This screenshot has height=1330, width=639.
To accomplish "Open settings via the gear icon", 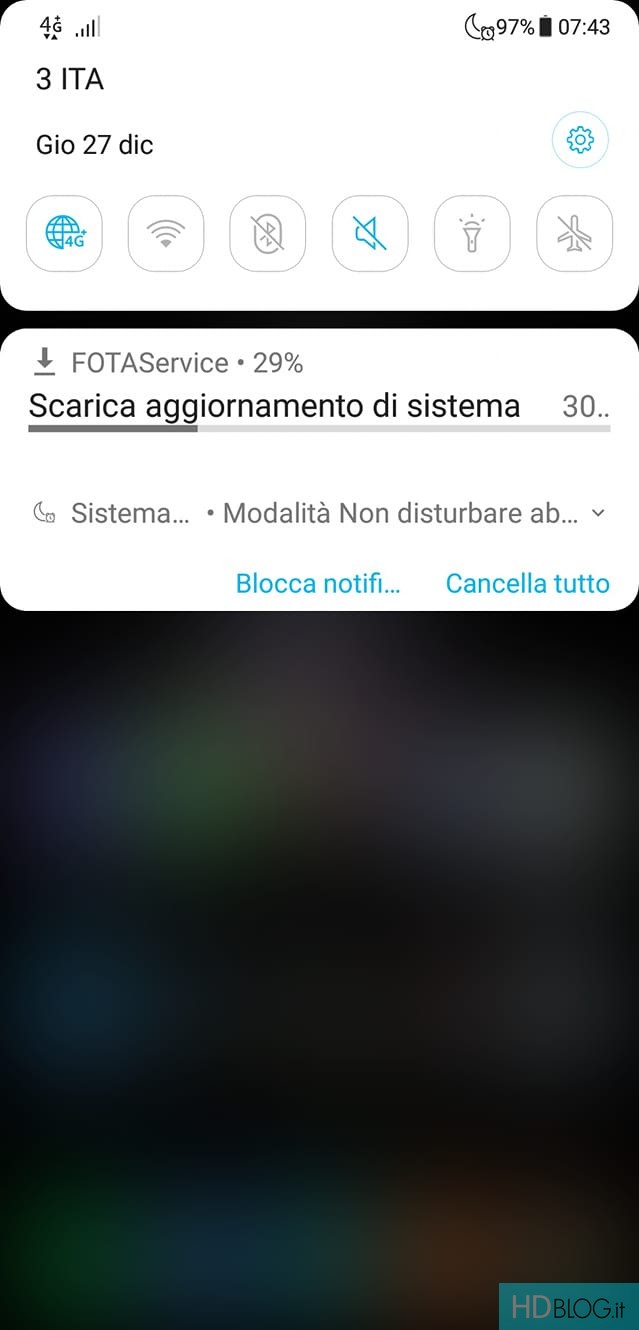I will pyautogui.click(x=580, y=141).
